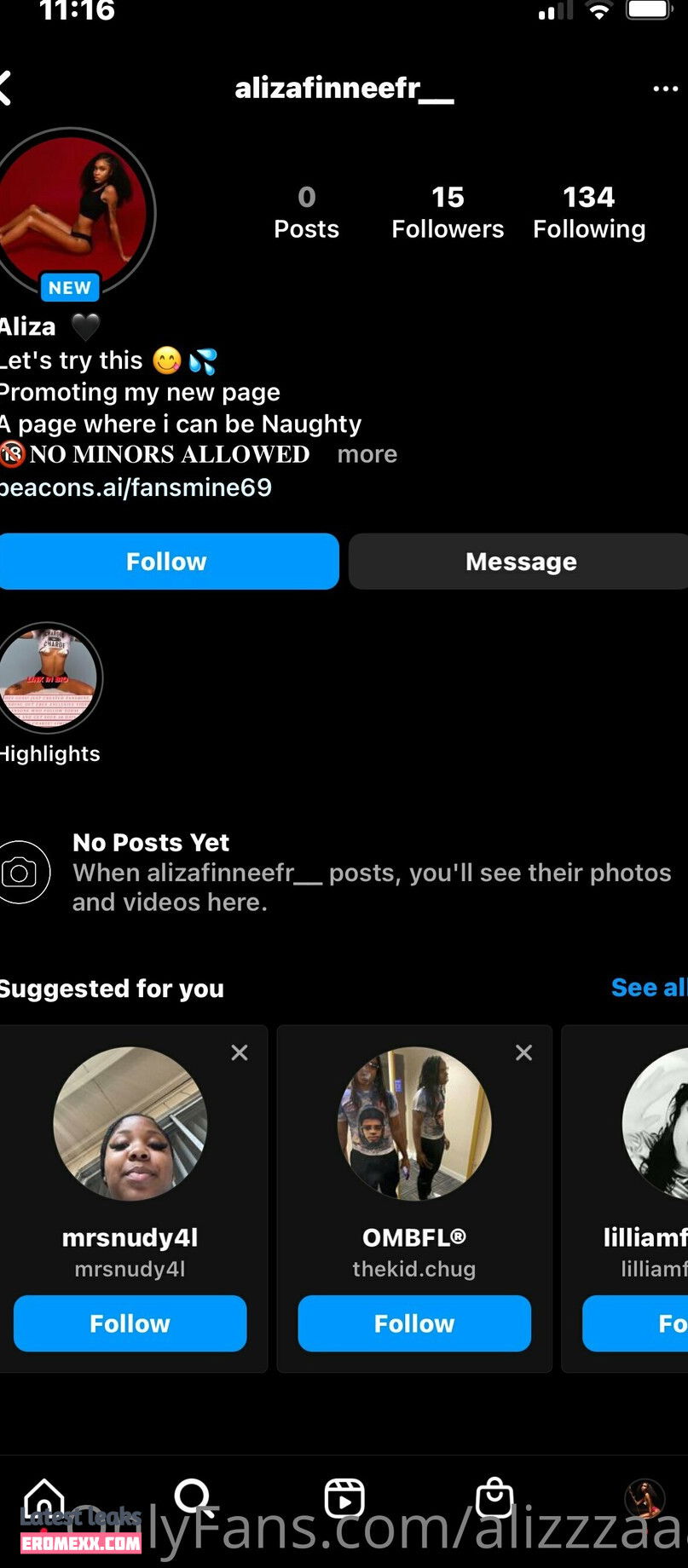Expand the bio with more

pos(367,454)
